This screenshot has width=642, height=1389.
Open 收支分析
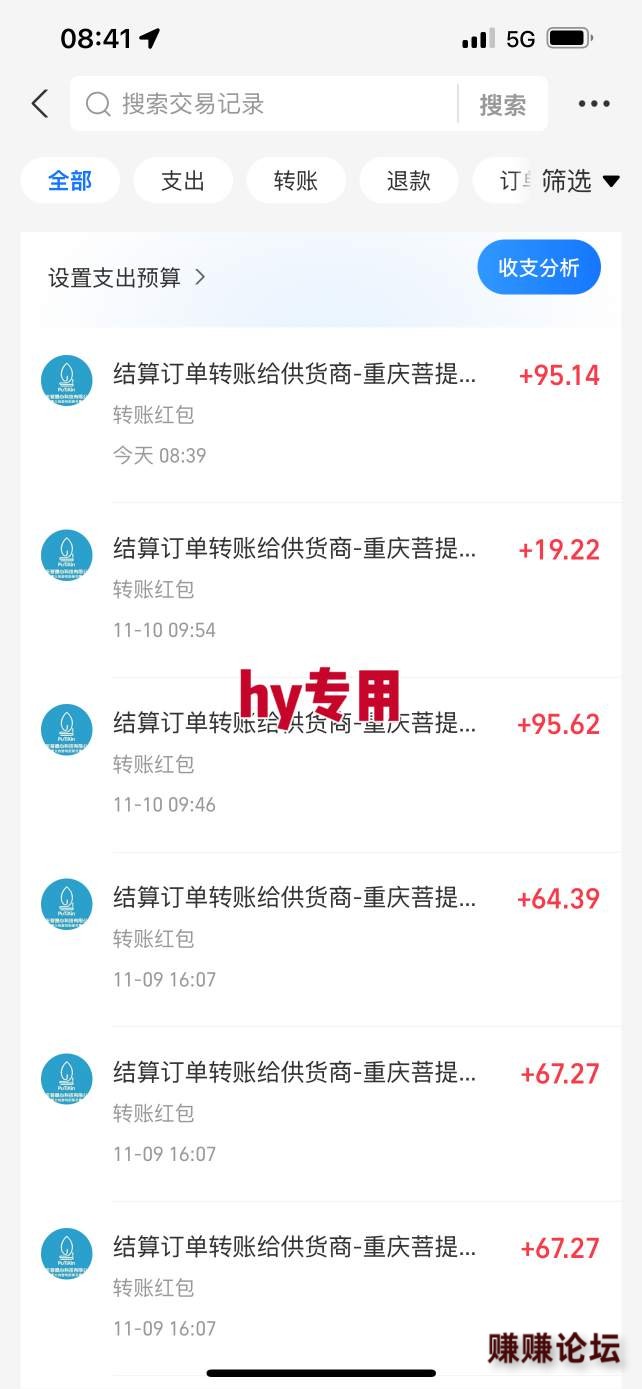coord(539,267)
